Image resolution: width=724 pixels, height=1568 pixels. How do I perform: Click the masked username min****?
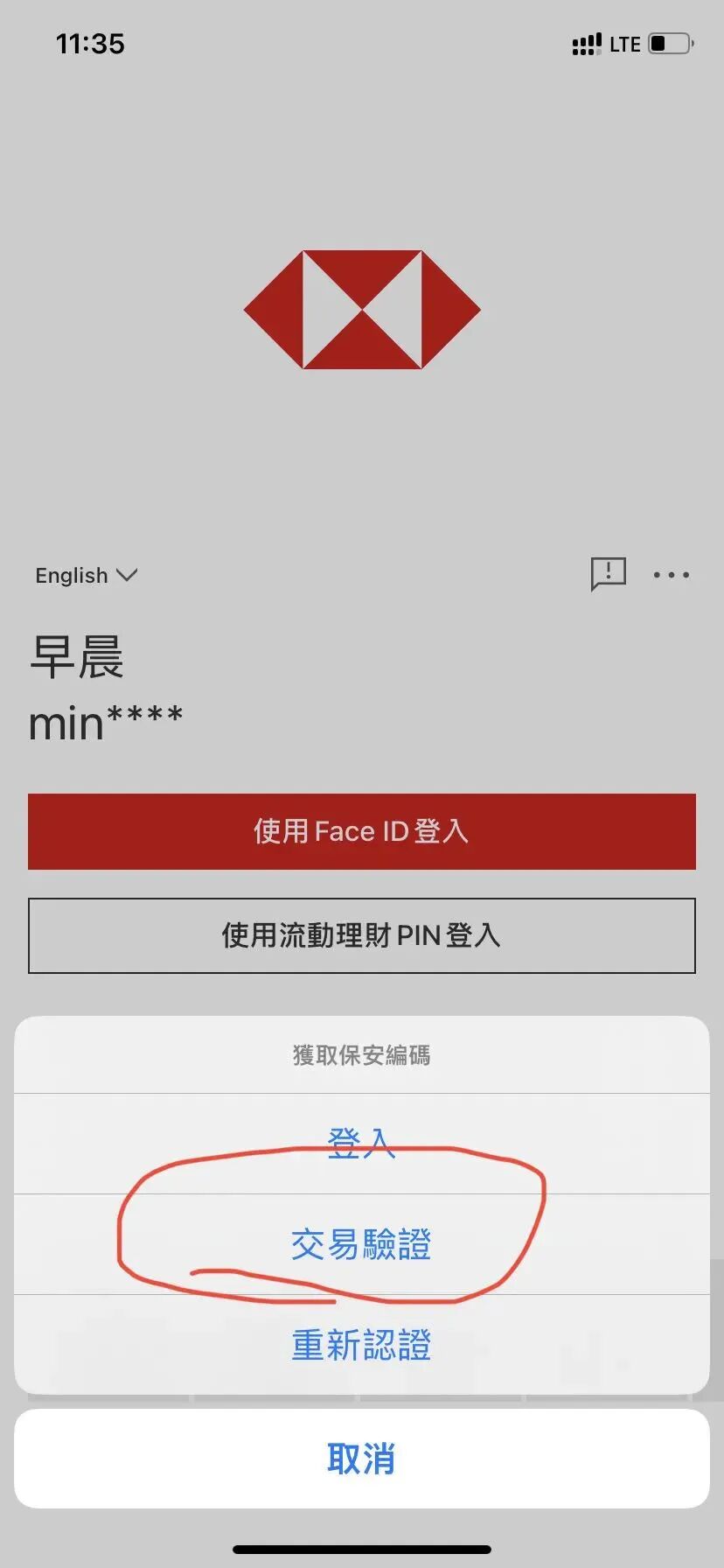pos(106,721)
